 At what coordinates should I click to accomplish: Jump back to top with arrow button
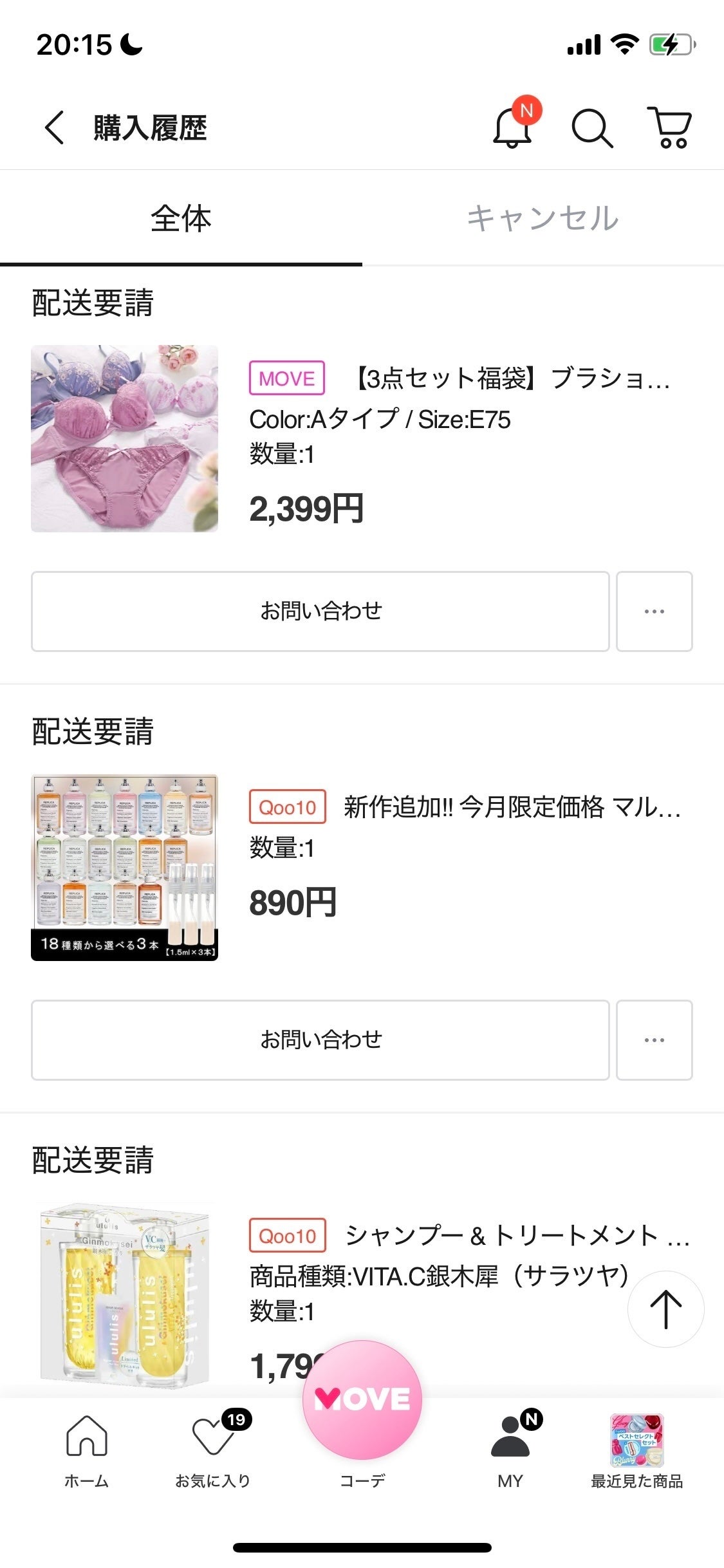[x=665, y=1309]
